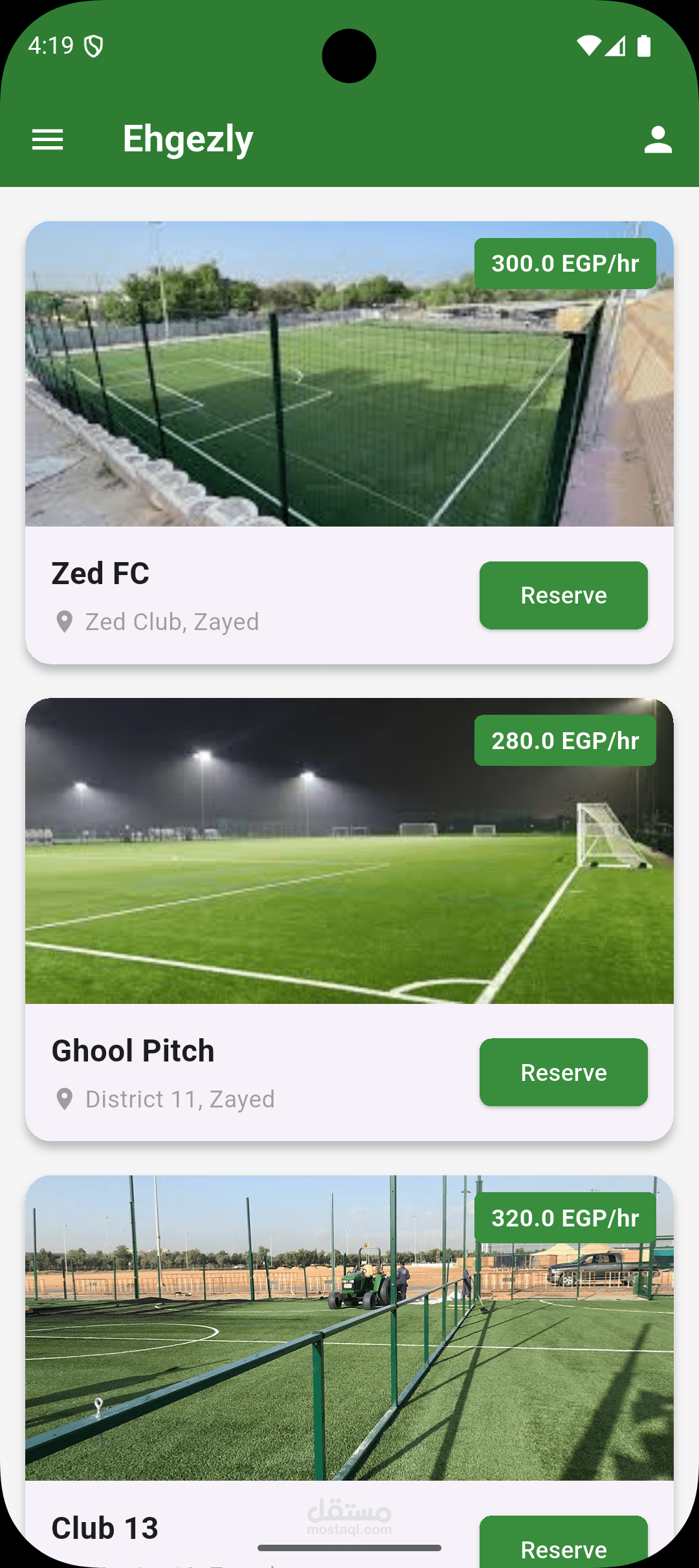Open the user profile icon
The height and width of the screenshot is (1568, 699).
[658, 140]
